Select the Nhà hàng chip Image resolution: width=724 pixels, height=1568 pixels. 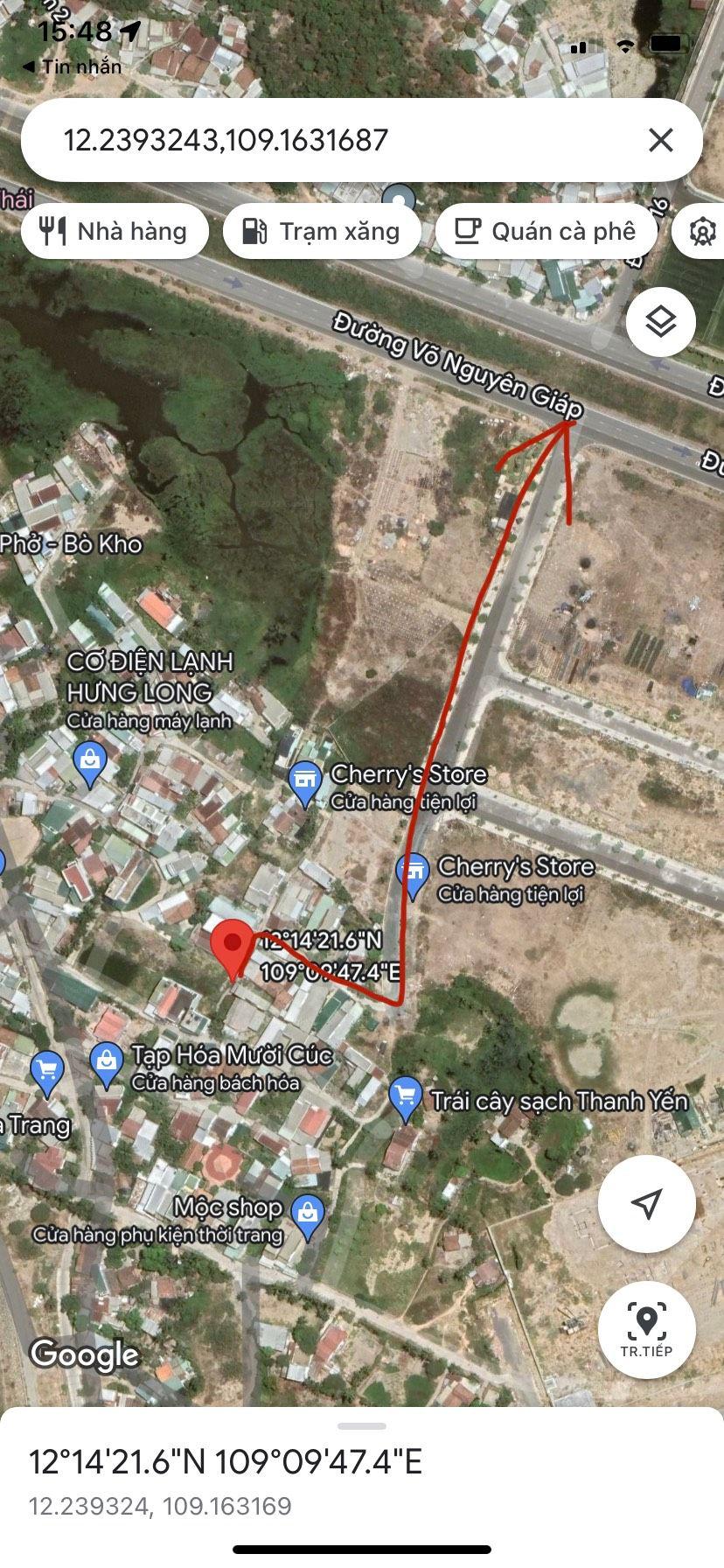point(115,231)
